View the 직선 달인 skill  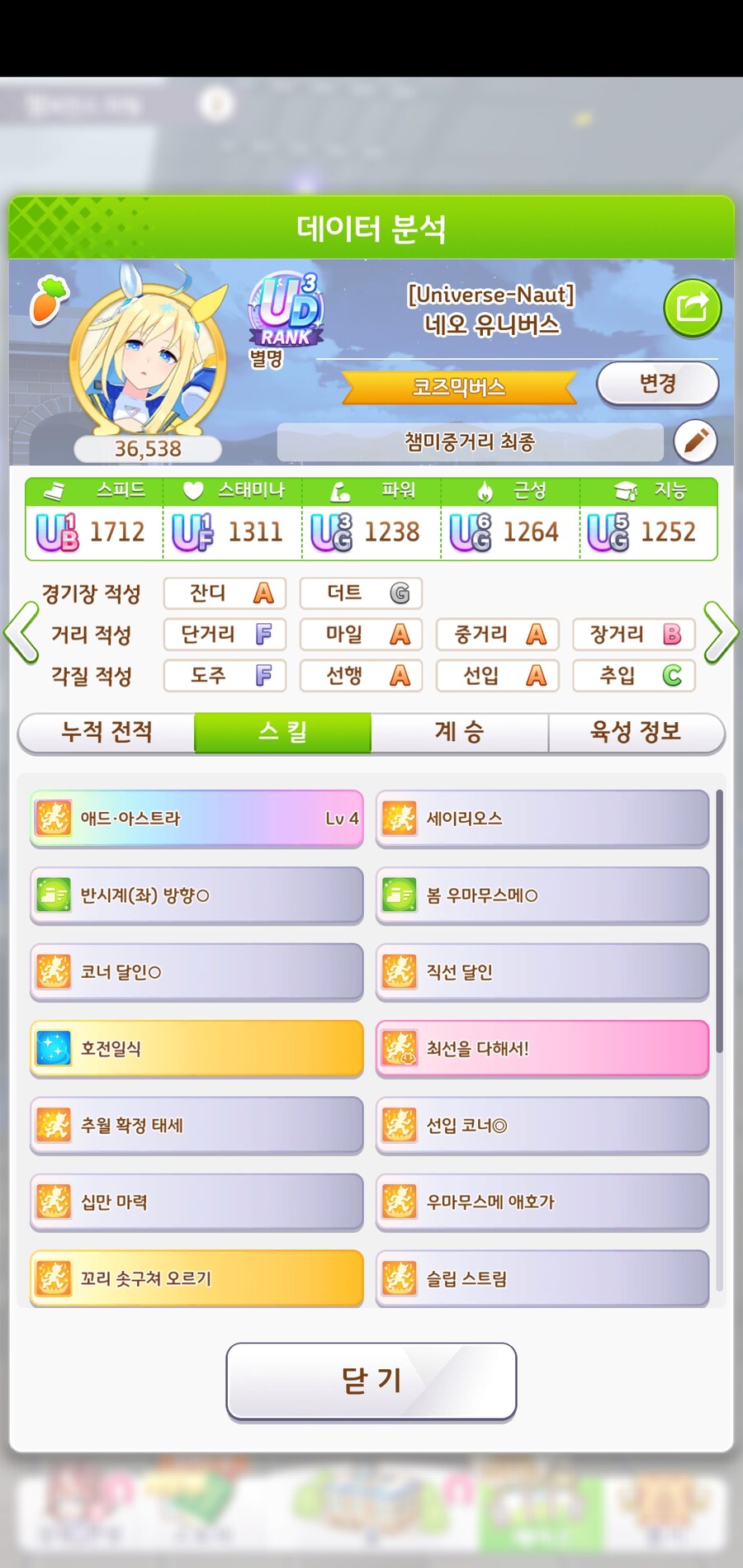[x=542, y=972]
